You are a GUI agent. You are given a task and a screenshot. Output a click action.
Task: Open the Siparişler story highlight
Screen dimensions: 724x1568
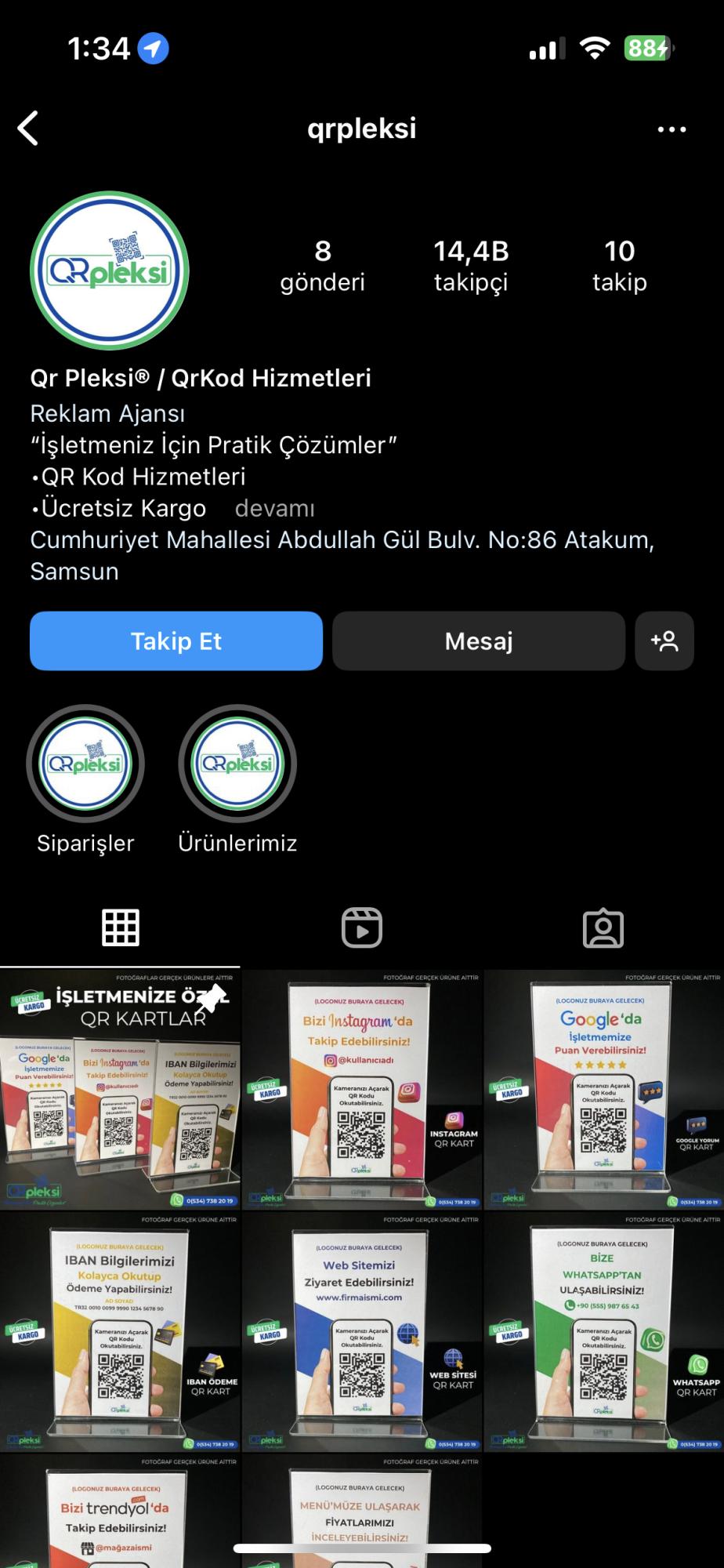point(85,762)
